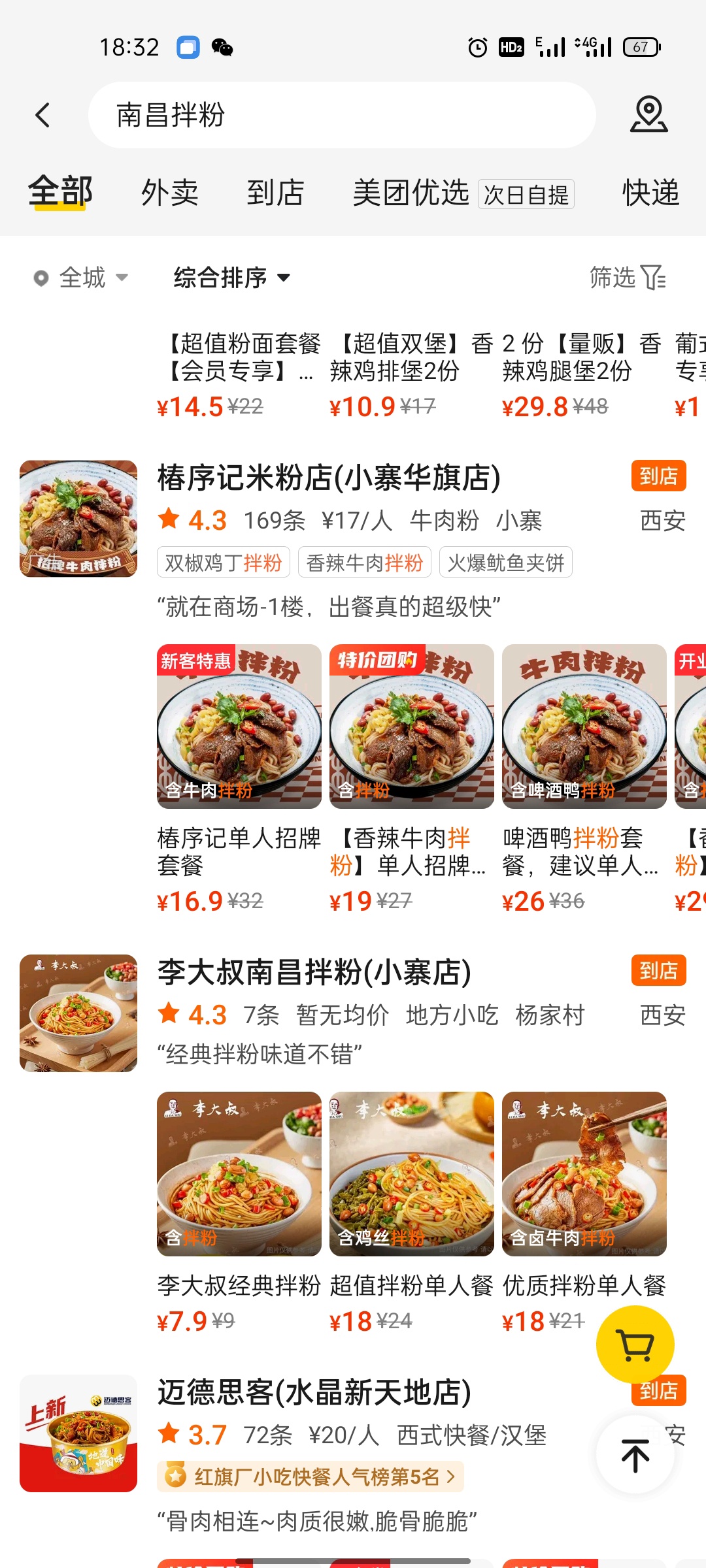Open 红旗厂小吃快餐人气榜第5名 ranking link
706x1568 pixels.
[311, 1477]
